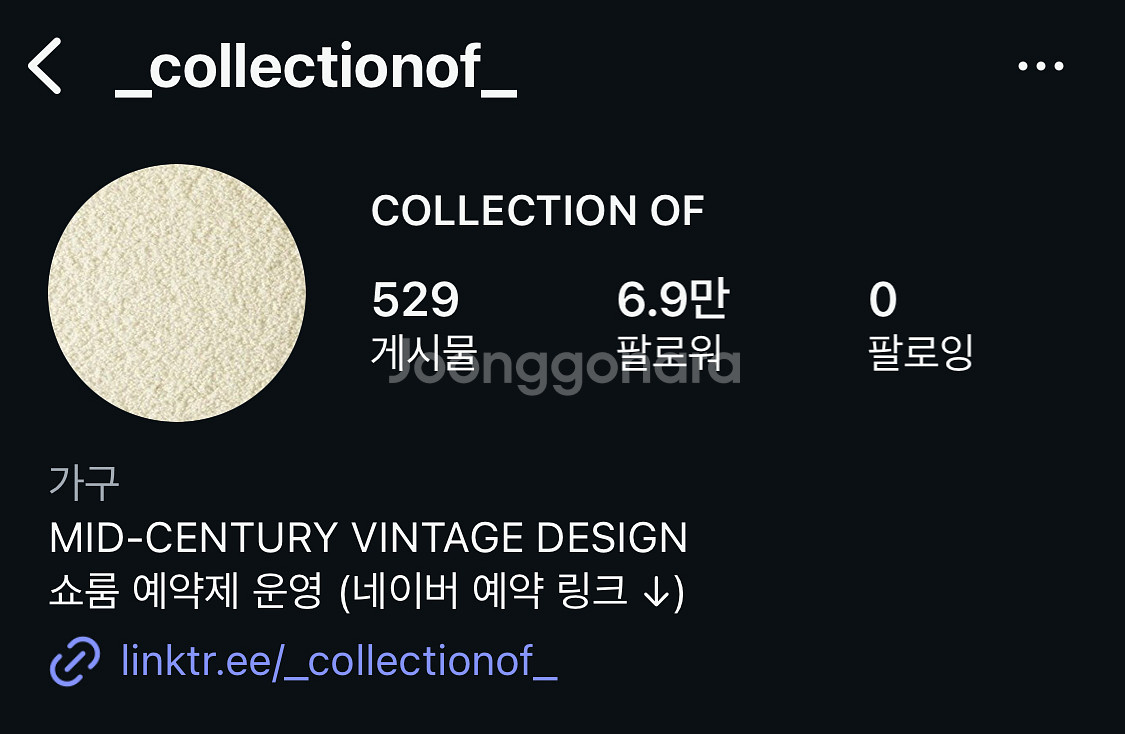
Task: View the 529 게시물 posts count
Action: pos(423,324)
